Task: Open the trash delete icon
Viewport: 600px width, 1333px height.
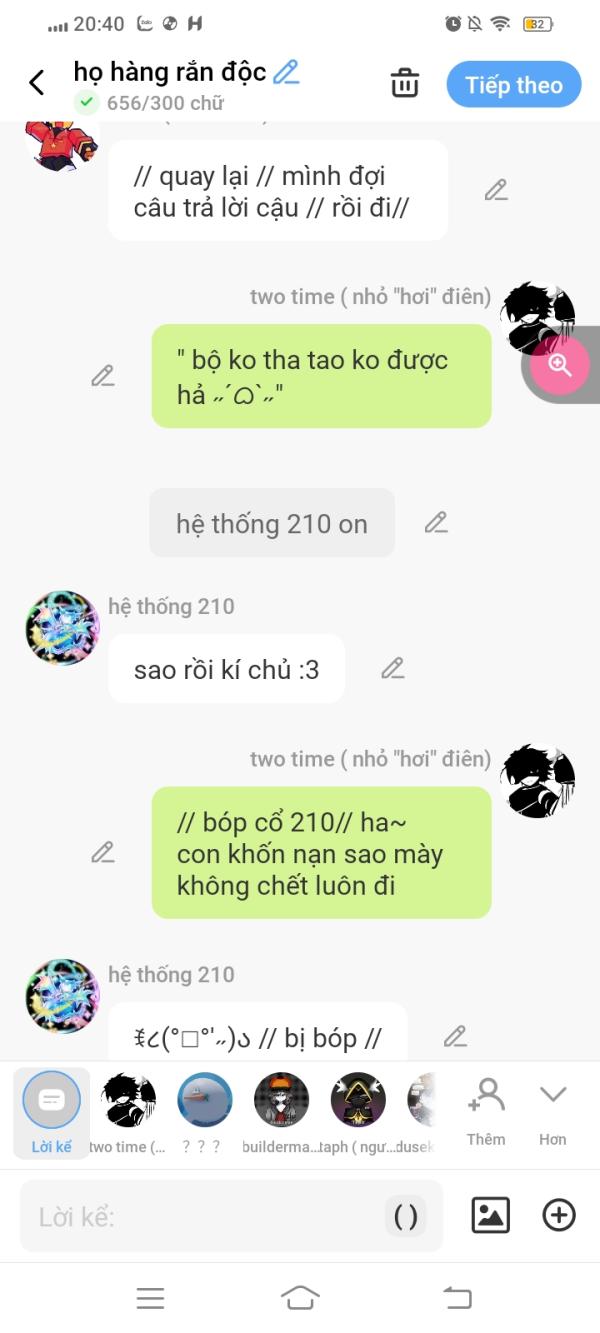Action: (405, 83)
